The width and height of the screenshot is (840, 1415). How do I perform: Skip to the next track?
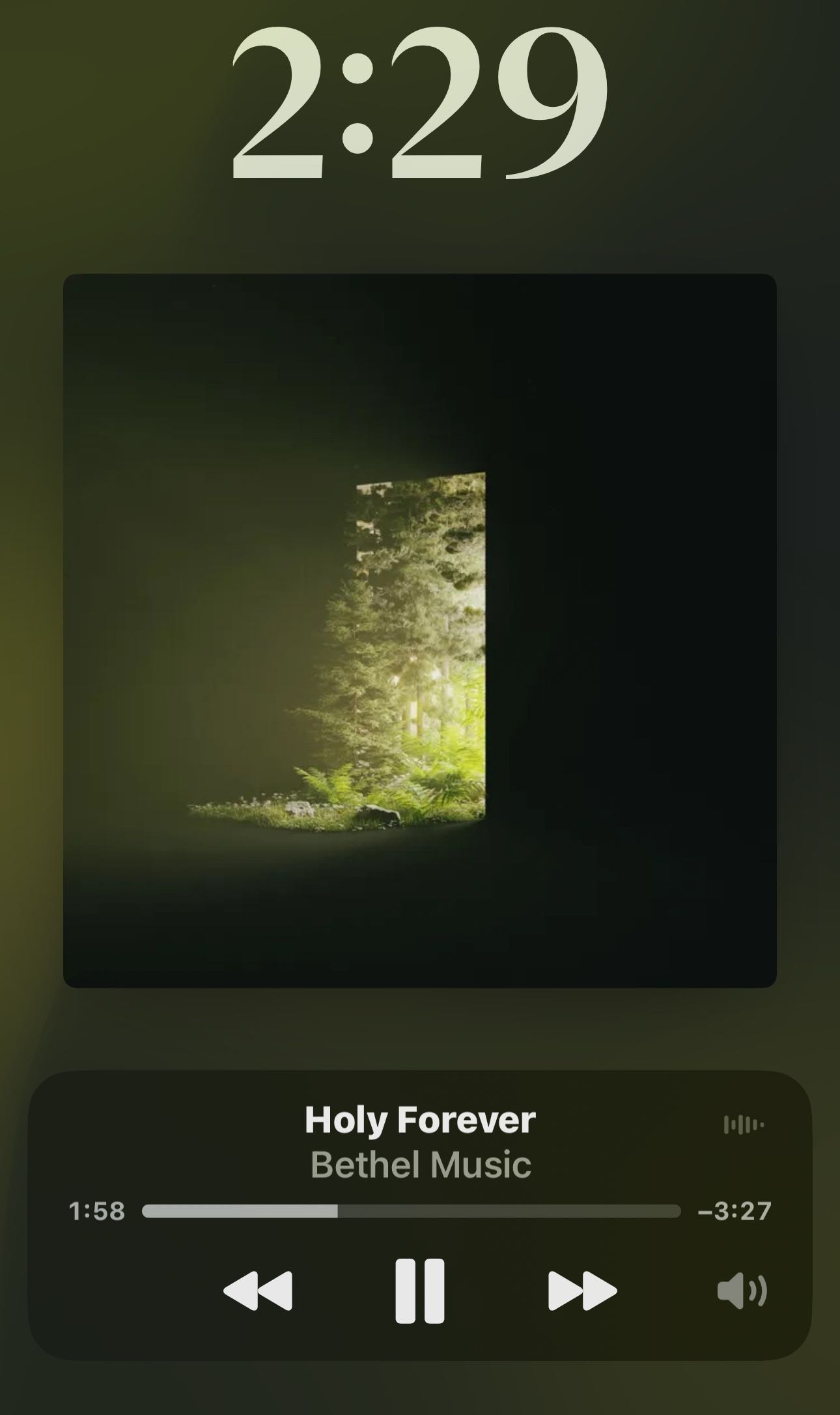pos(582,1291)
